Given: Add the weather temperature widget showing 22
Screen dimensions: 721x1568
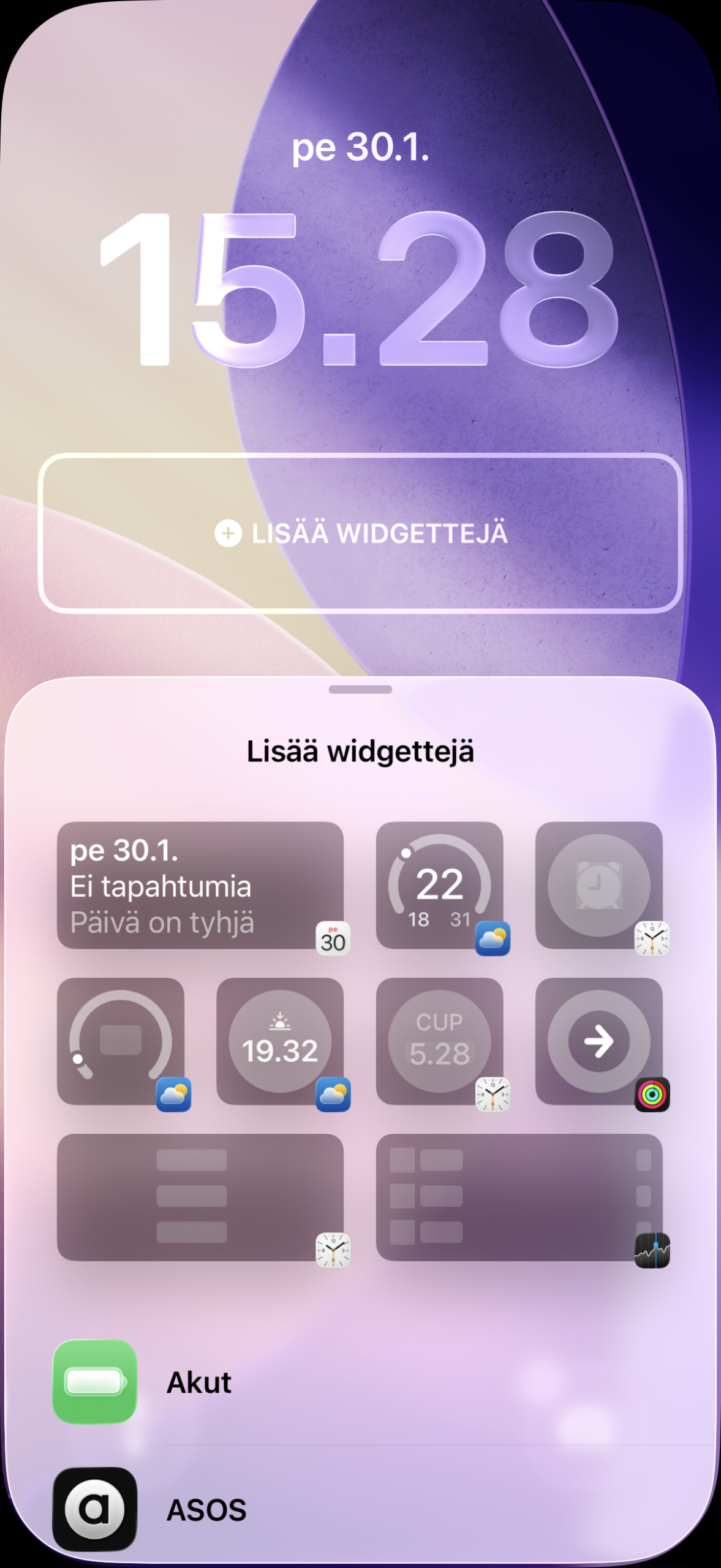Looking at the screenshot, I should point(439,885).
